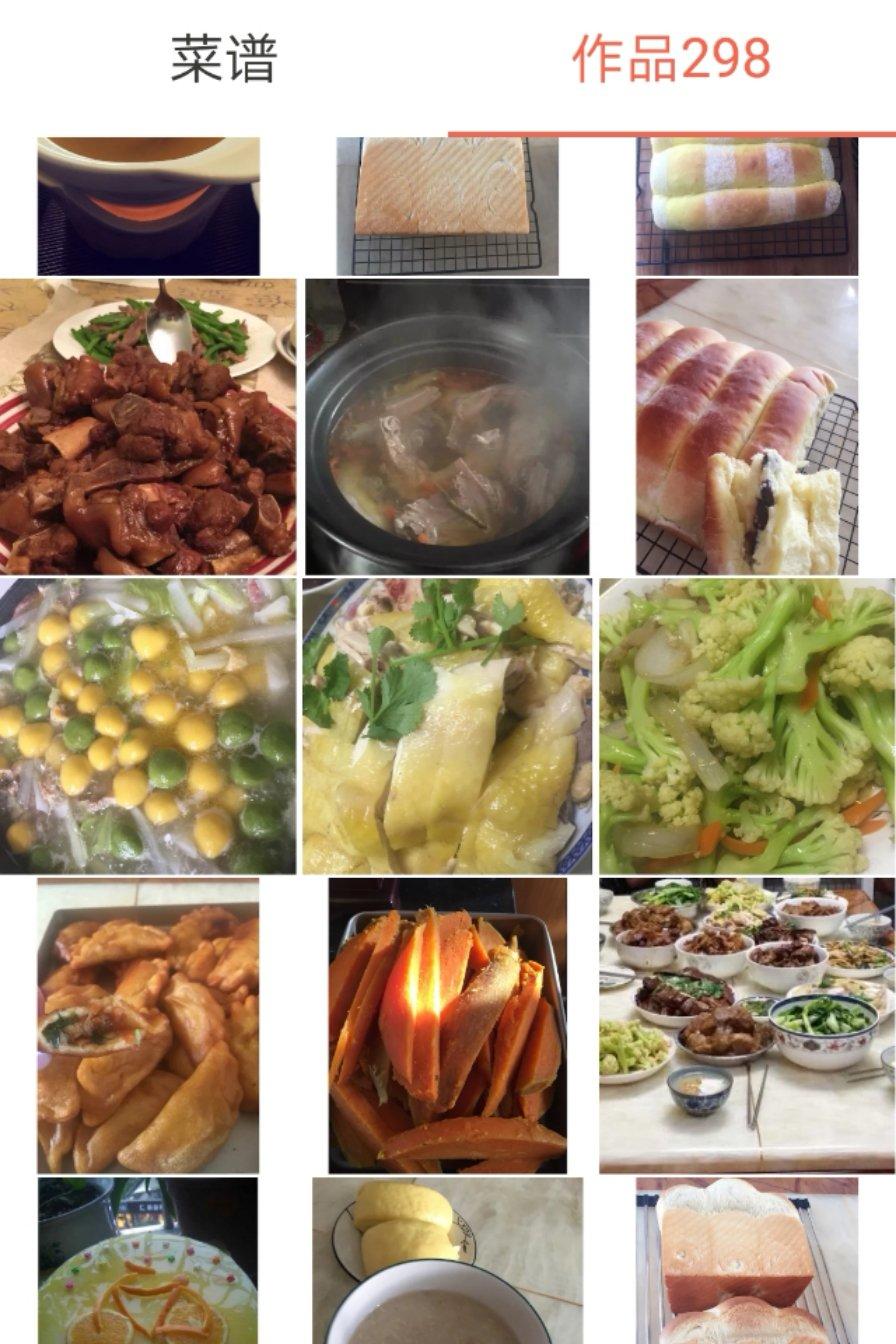Open the white pot photo
896x1344 pixels.
(148, 205)
